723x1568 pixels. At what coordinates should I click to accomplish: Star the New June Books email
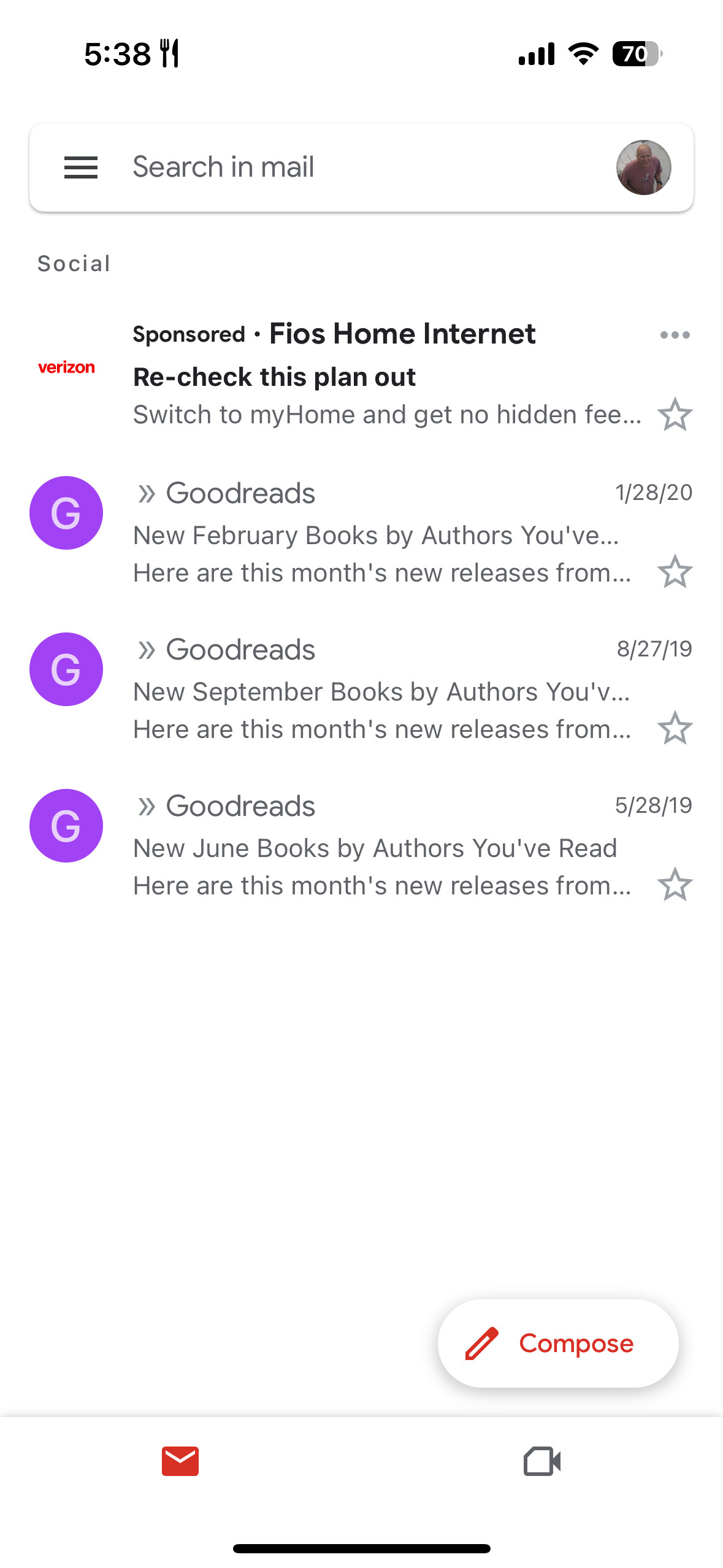675,885
